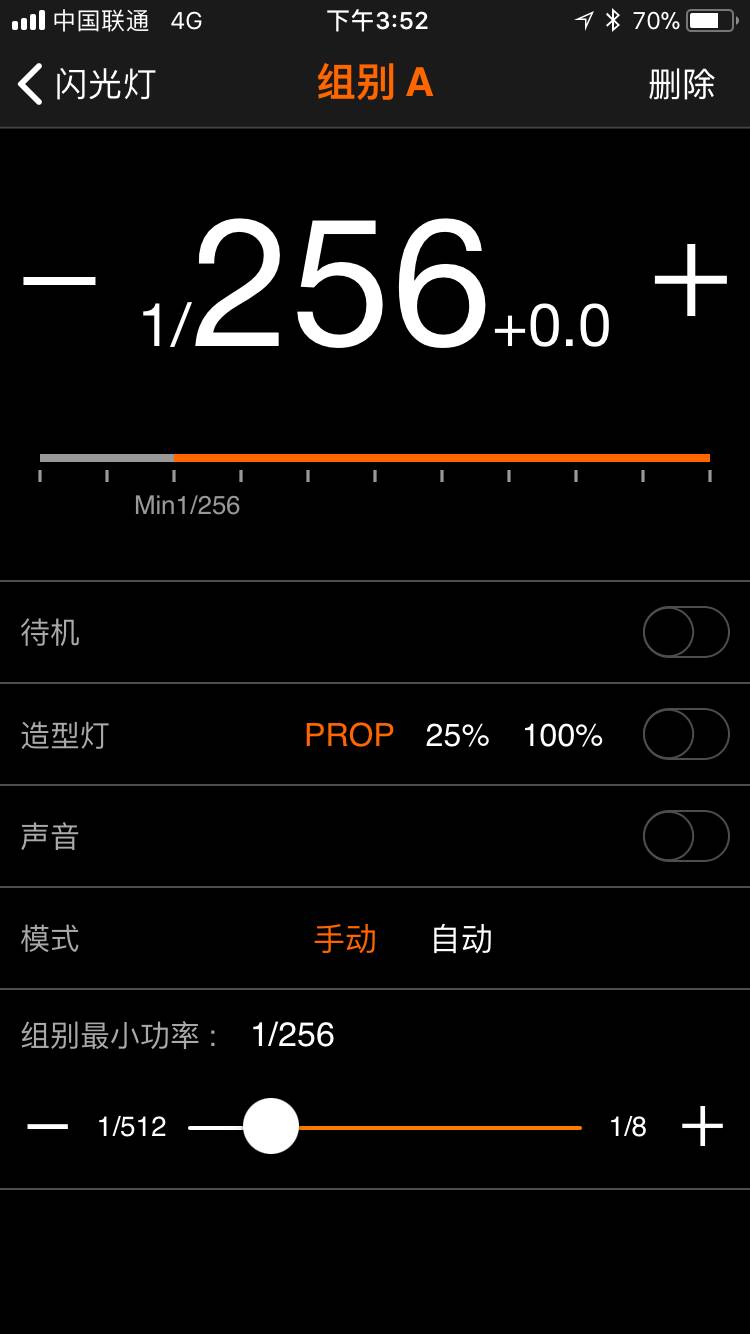Enable the 声音 sound switch

point(685,836)
